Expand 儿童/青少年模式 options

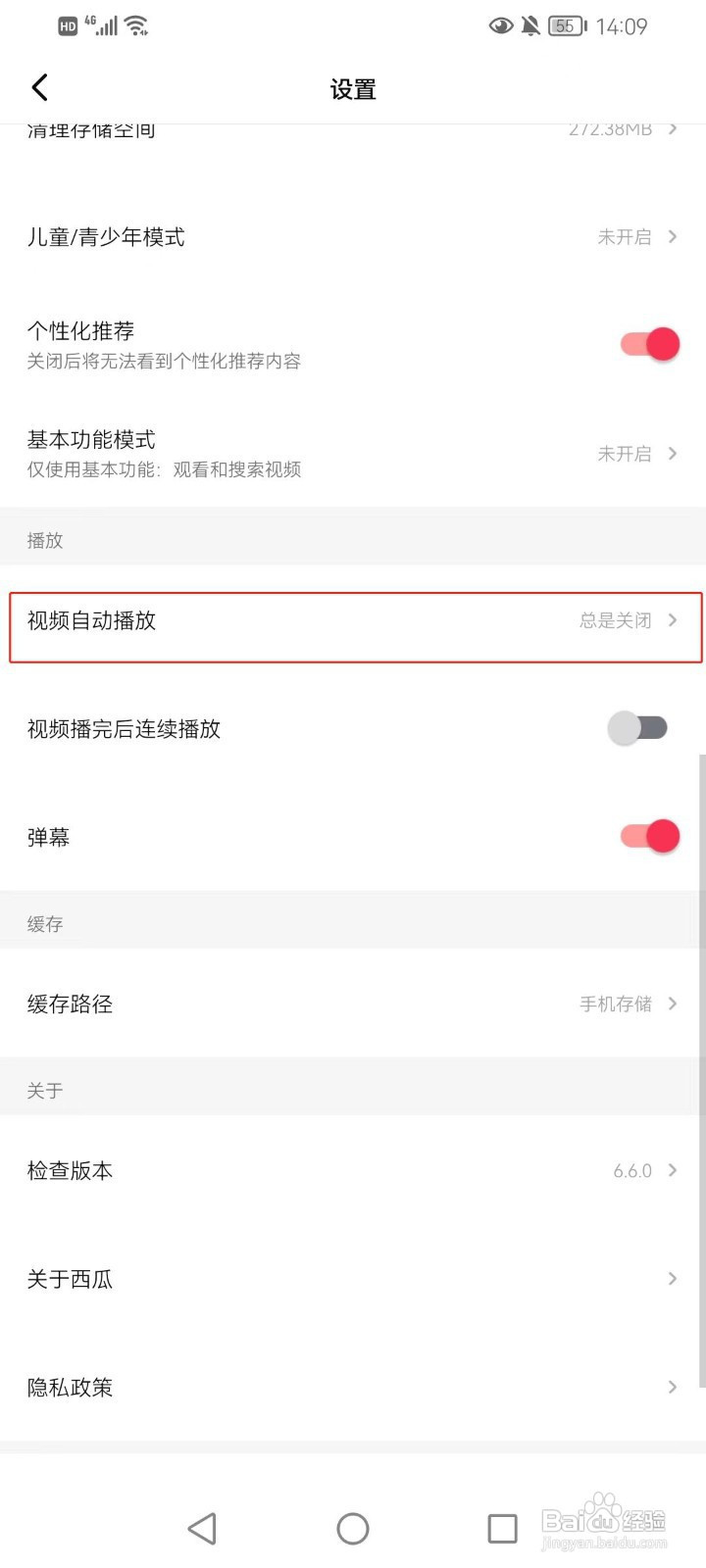pos(353,236)
